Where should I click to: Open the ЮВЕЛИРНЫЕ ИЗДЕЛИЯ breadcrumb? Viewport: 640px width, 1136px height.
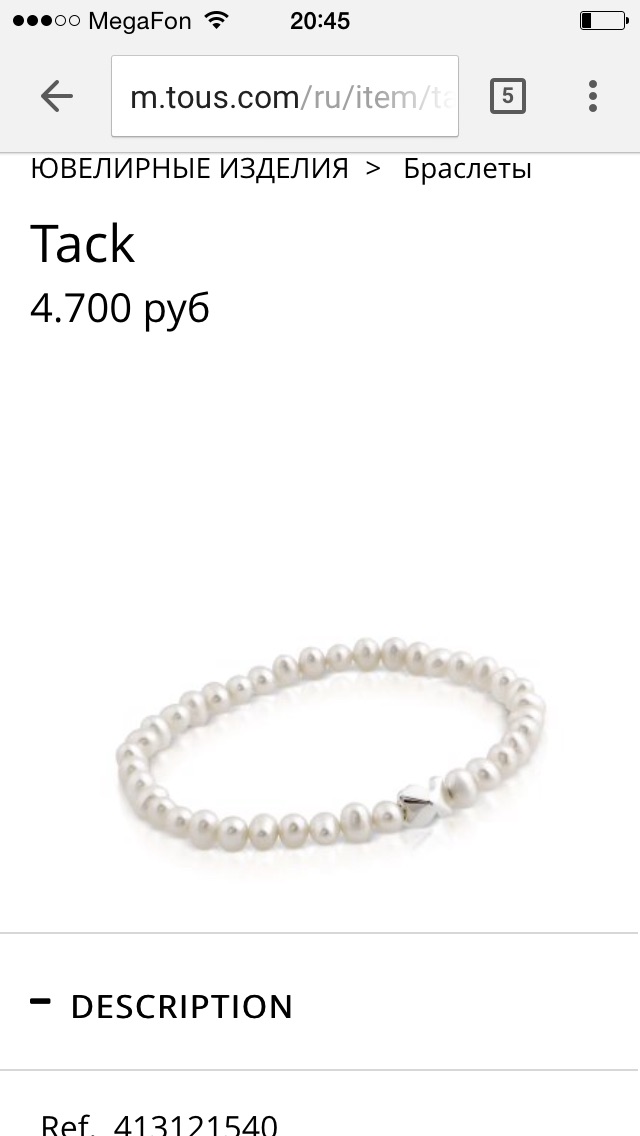click(x=189, y=169)
